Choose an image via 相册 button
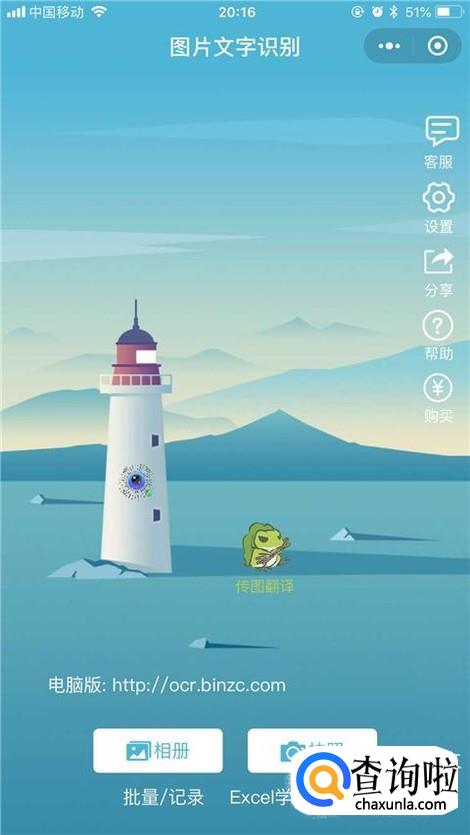 (158, 750)
